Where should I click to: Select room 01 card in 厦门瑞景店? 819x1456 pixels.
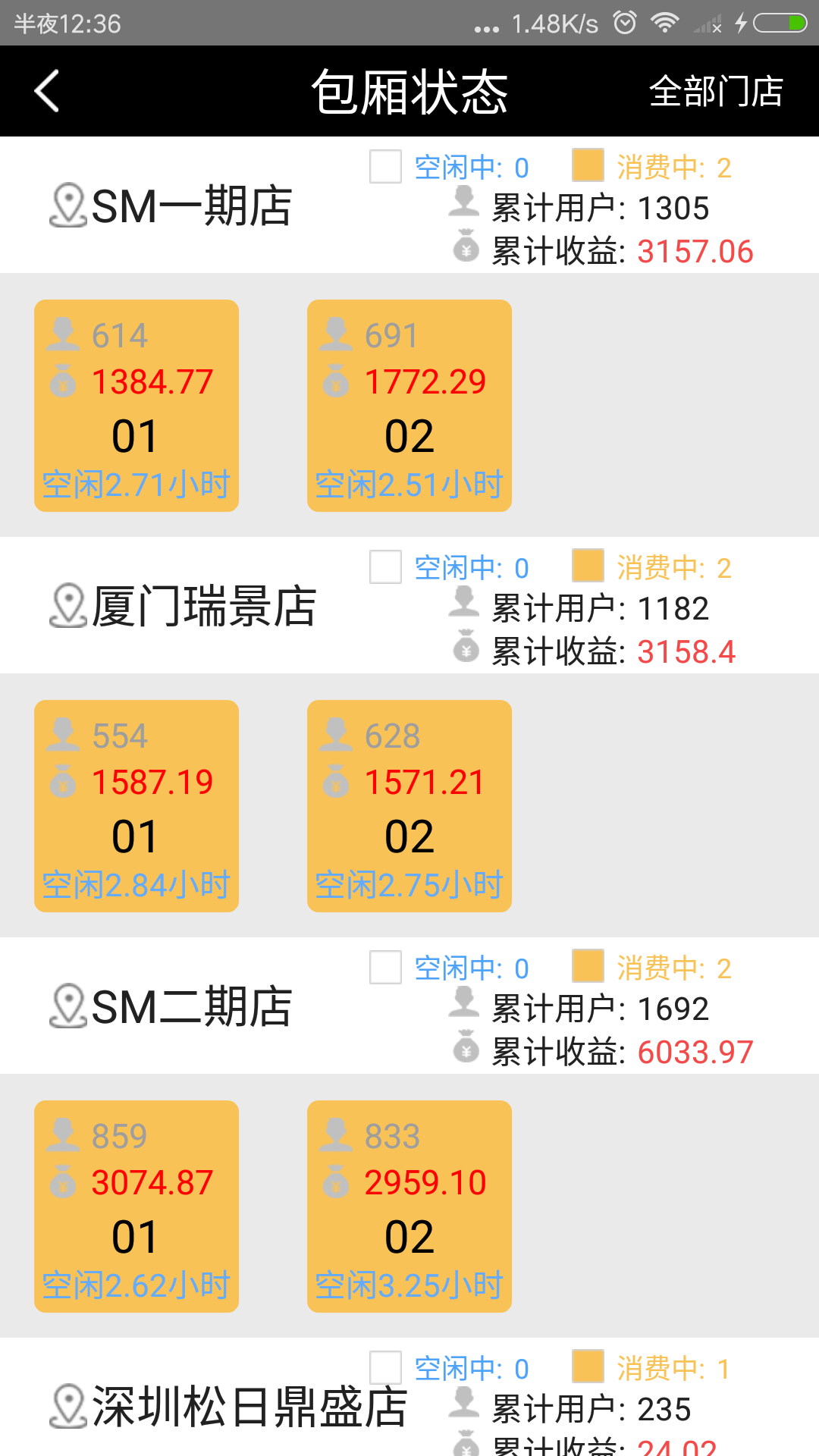136,806
